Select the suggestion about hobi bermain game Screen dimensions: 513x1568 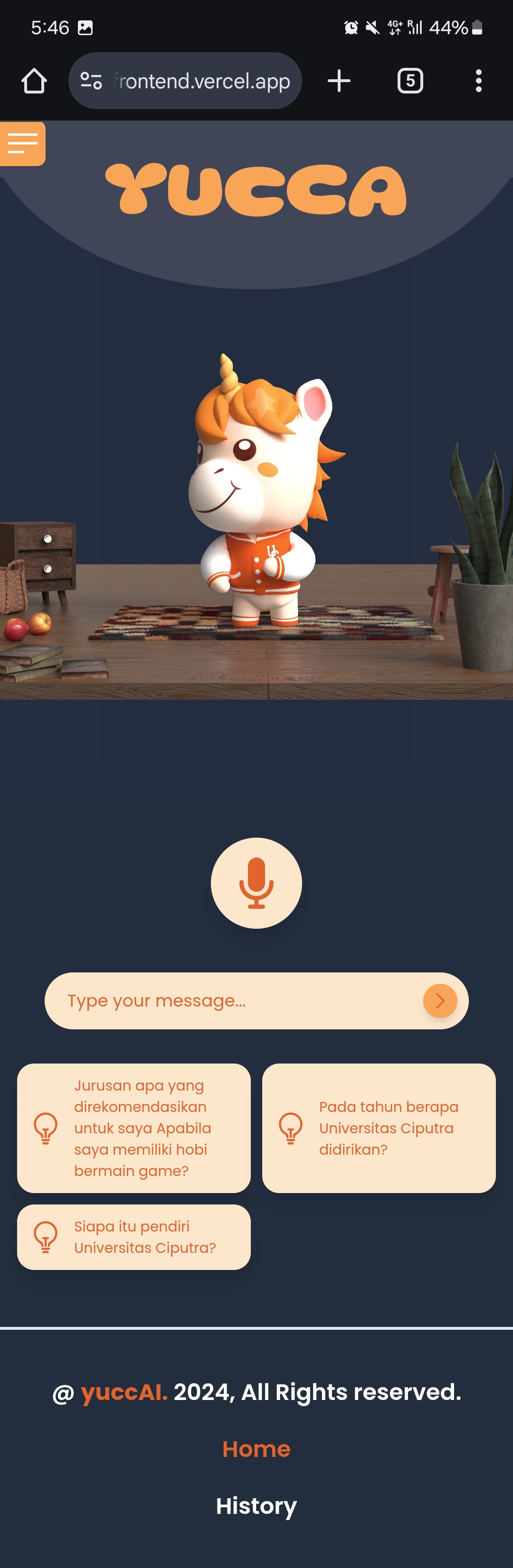tap(134, 1128)
